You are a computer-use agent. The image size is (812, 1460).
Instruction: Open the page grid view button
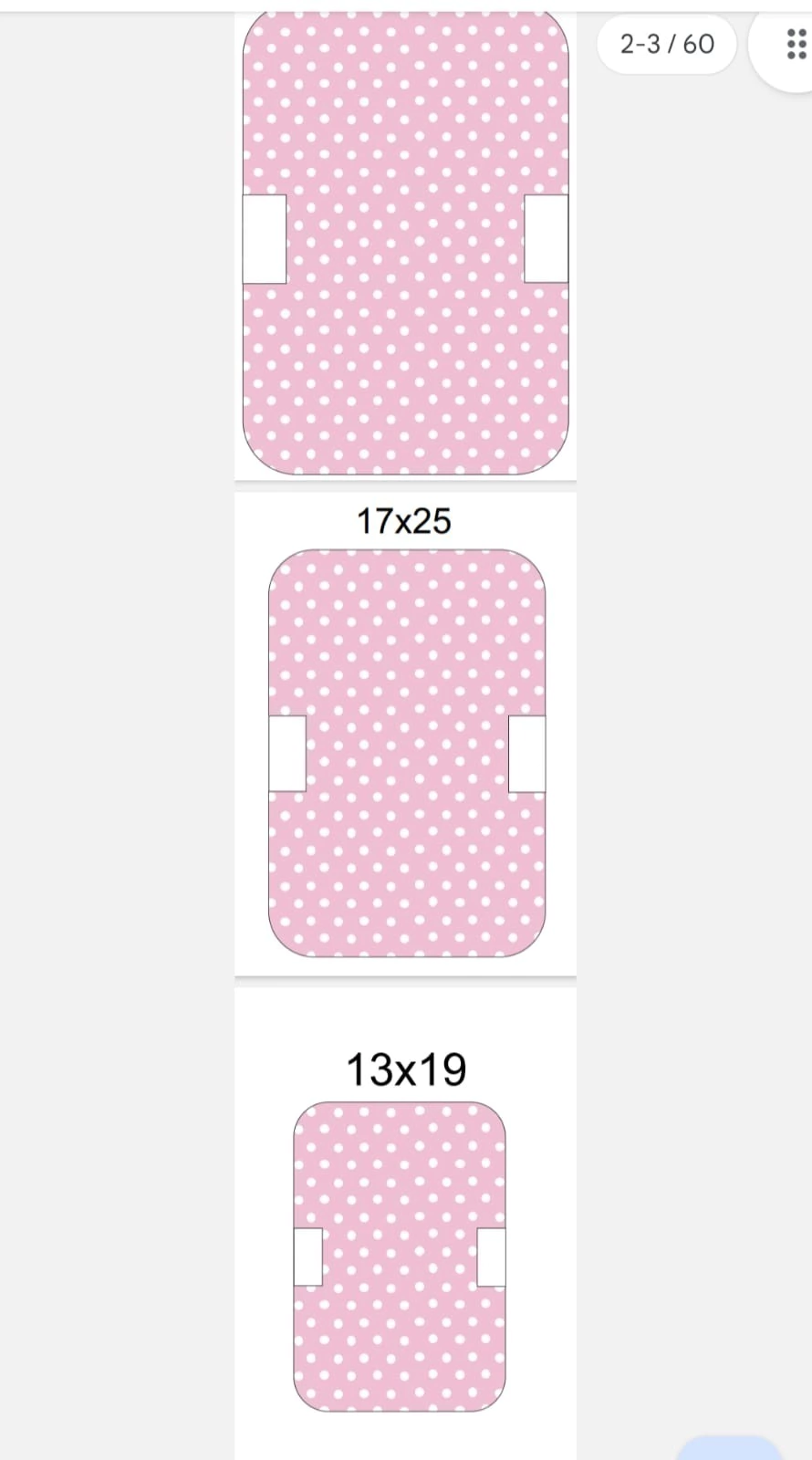(x=794, y=44)
